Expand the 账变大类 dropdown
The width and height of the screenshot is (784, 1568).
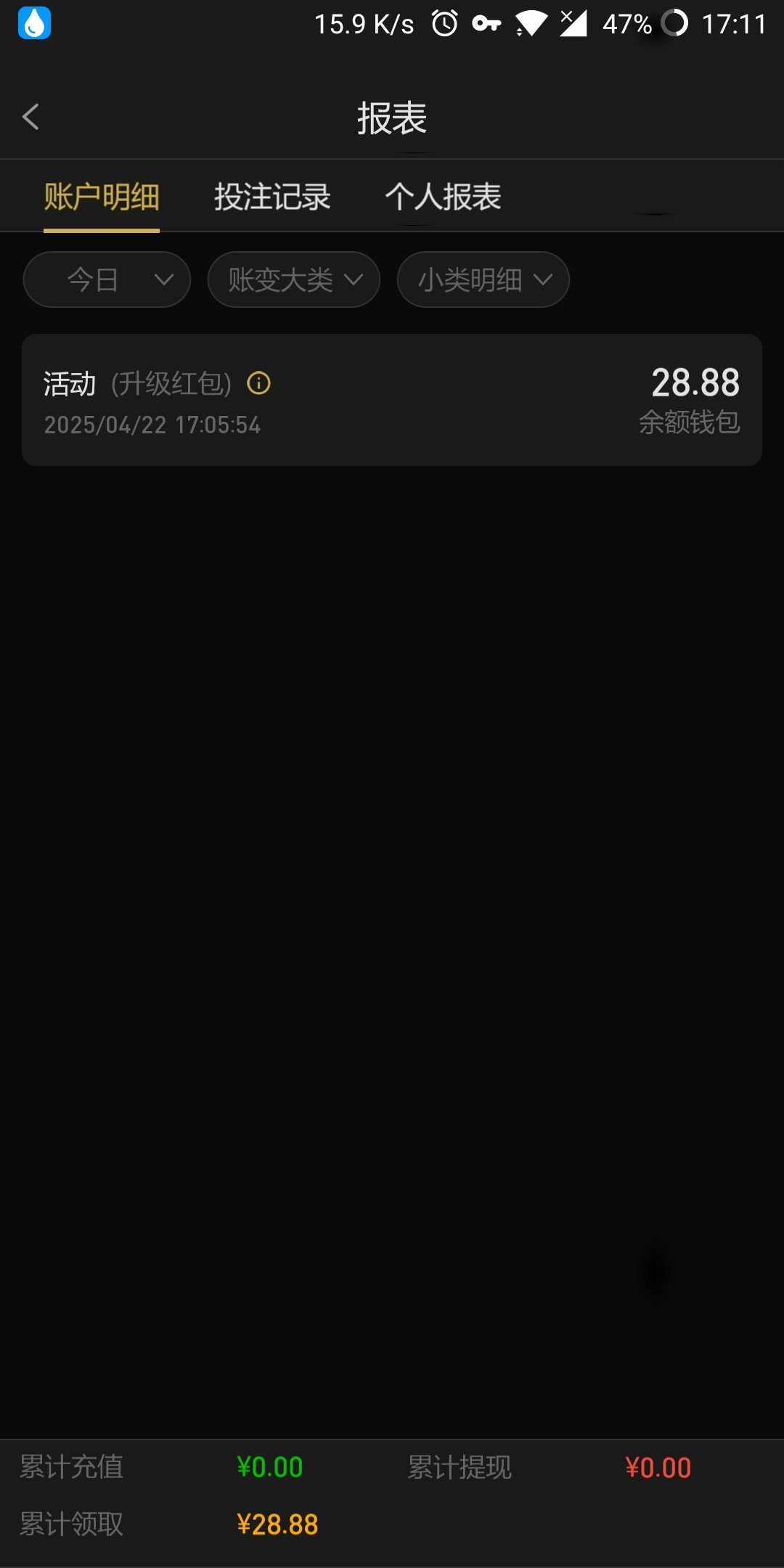click(x=294, y=279)
